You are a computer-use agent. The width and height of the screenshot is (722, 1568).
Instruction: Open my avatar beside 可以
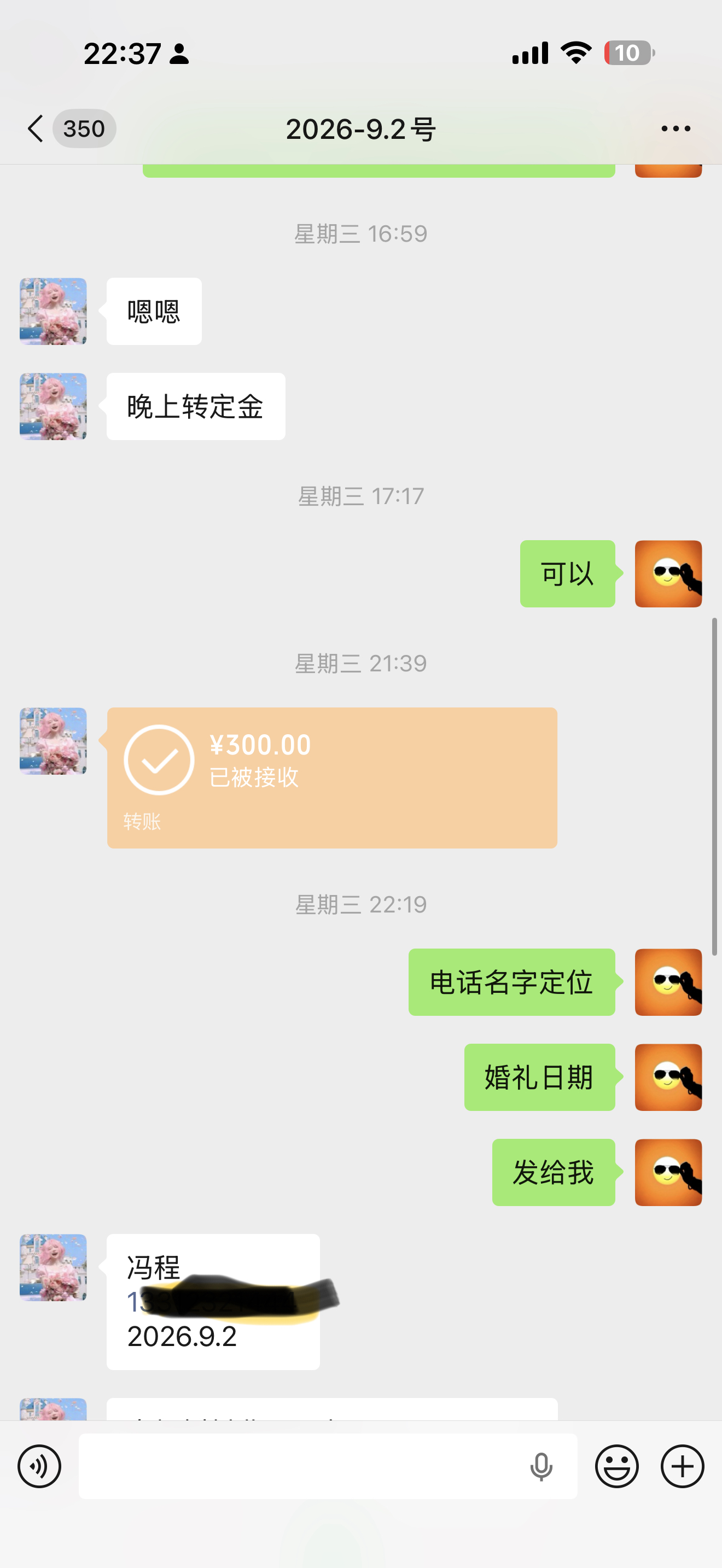pyautogui.click(x=668, y=574)
